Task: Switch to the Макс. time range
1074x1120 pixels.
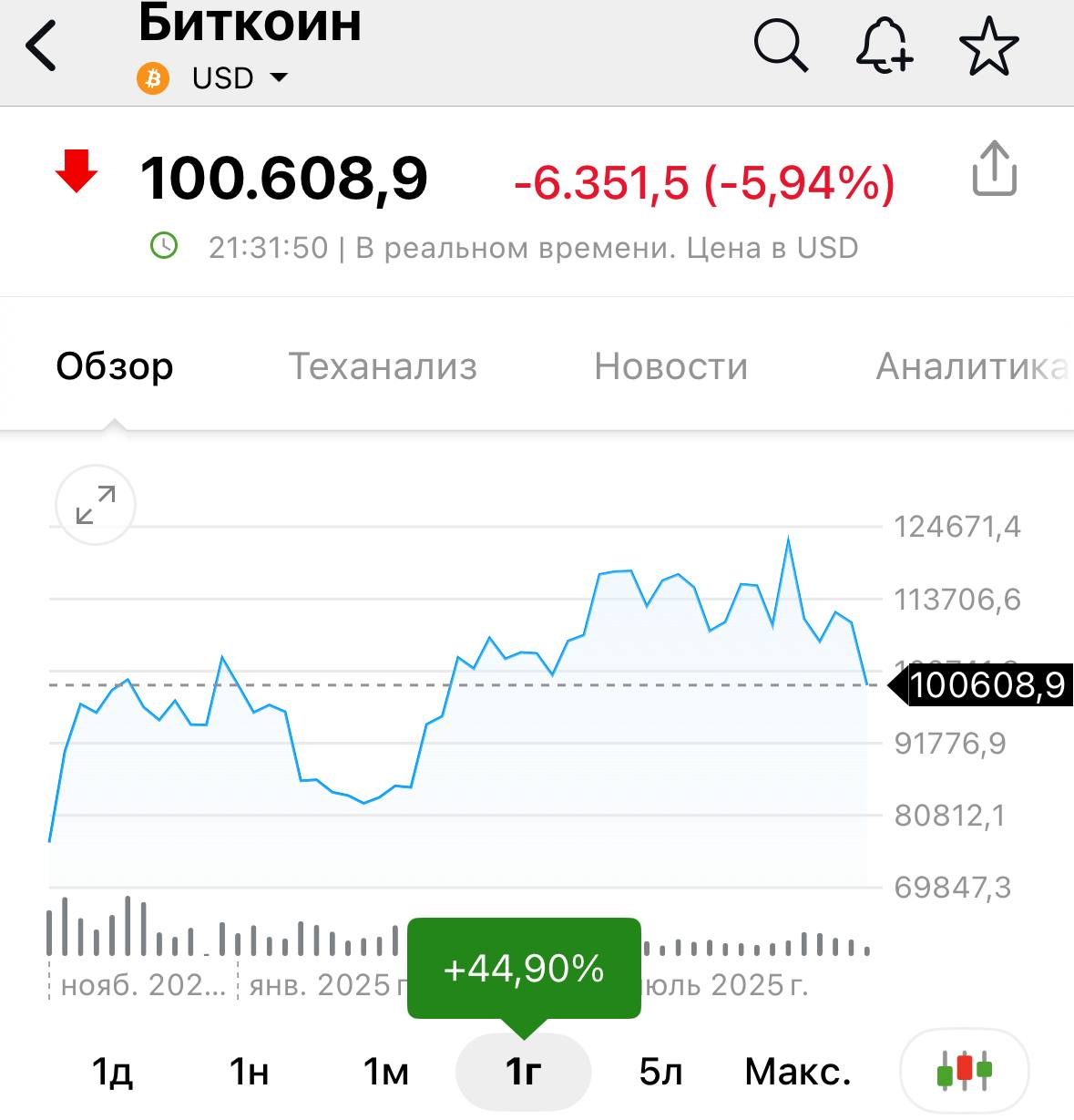Action: click(797, 1073)
